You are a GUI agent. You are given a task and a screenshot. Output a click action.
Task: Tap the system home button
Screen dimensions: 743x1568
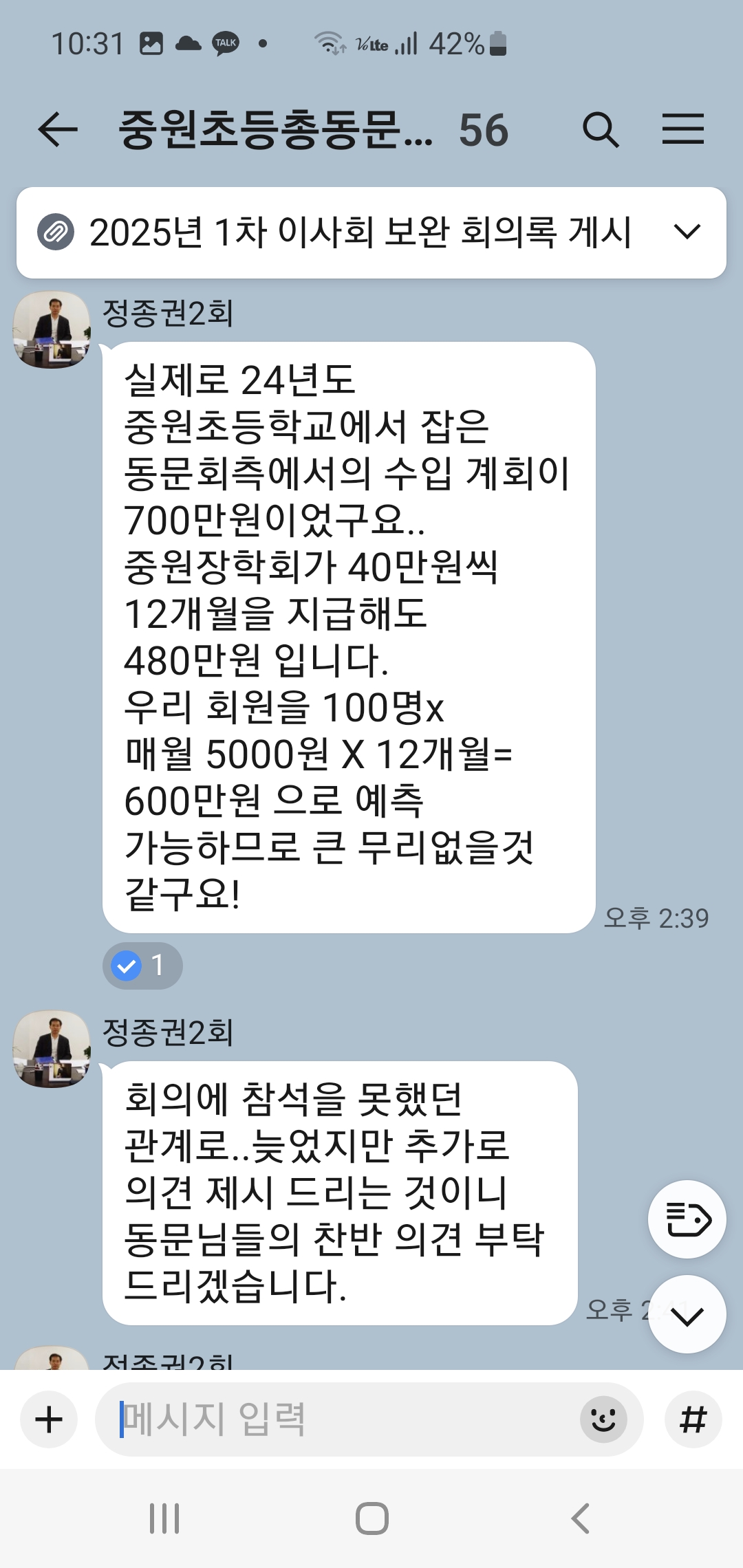371,1518
